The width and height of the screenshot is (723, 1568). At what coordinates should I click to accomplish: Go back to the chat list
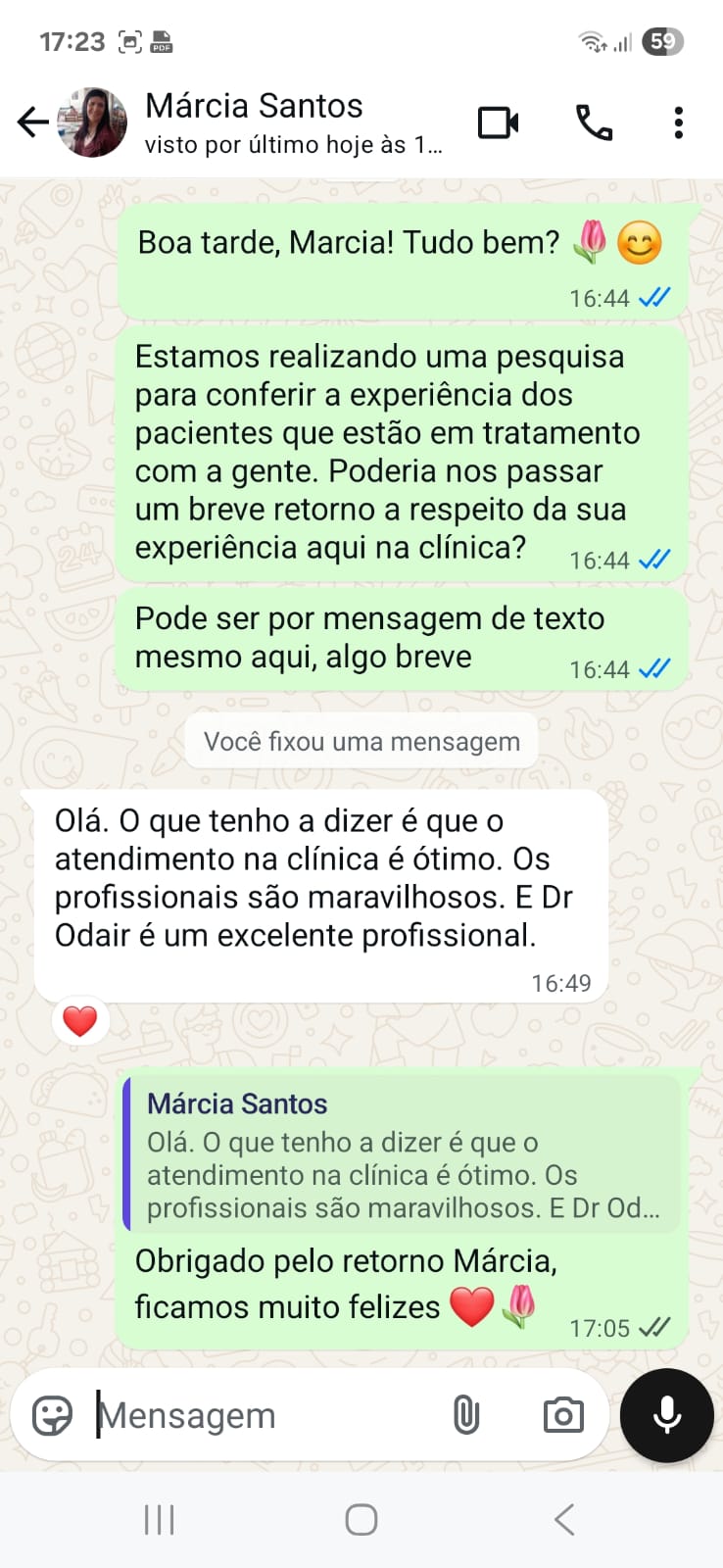pos(32,122)
